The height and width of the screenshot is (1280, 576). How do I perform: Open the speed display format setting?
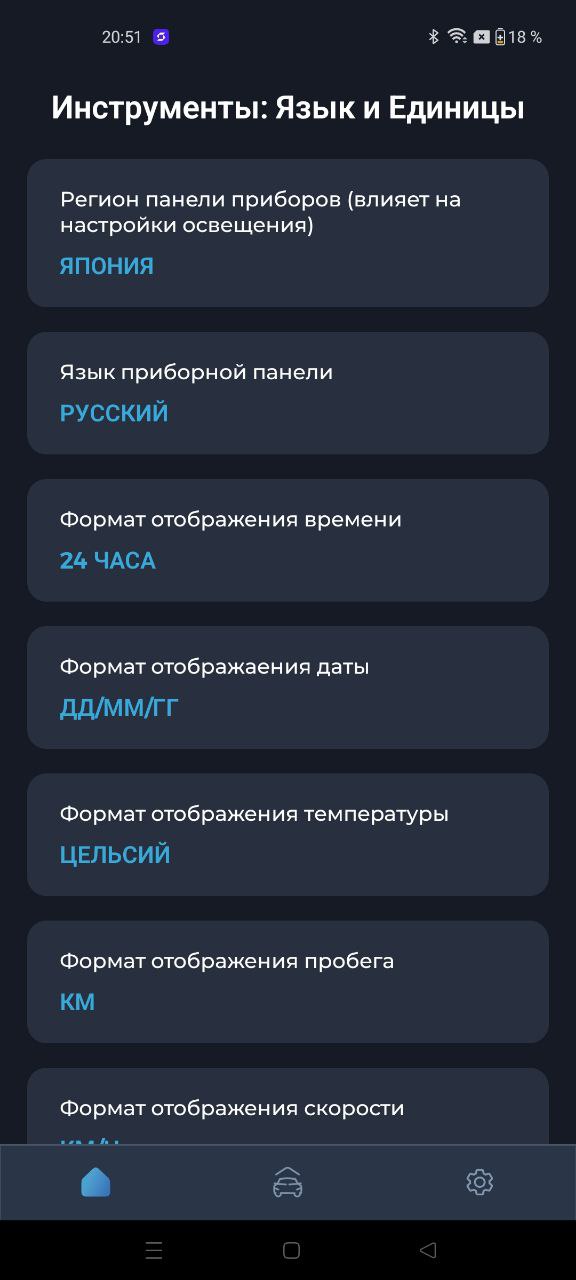point(288,1106)
